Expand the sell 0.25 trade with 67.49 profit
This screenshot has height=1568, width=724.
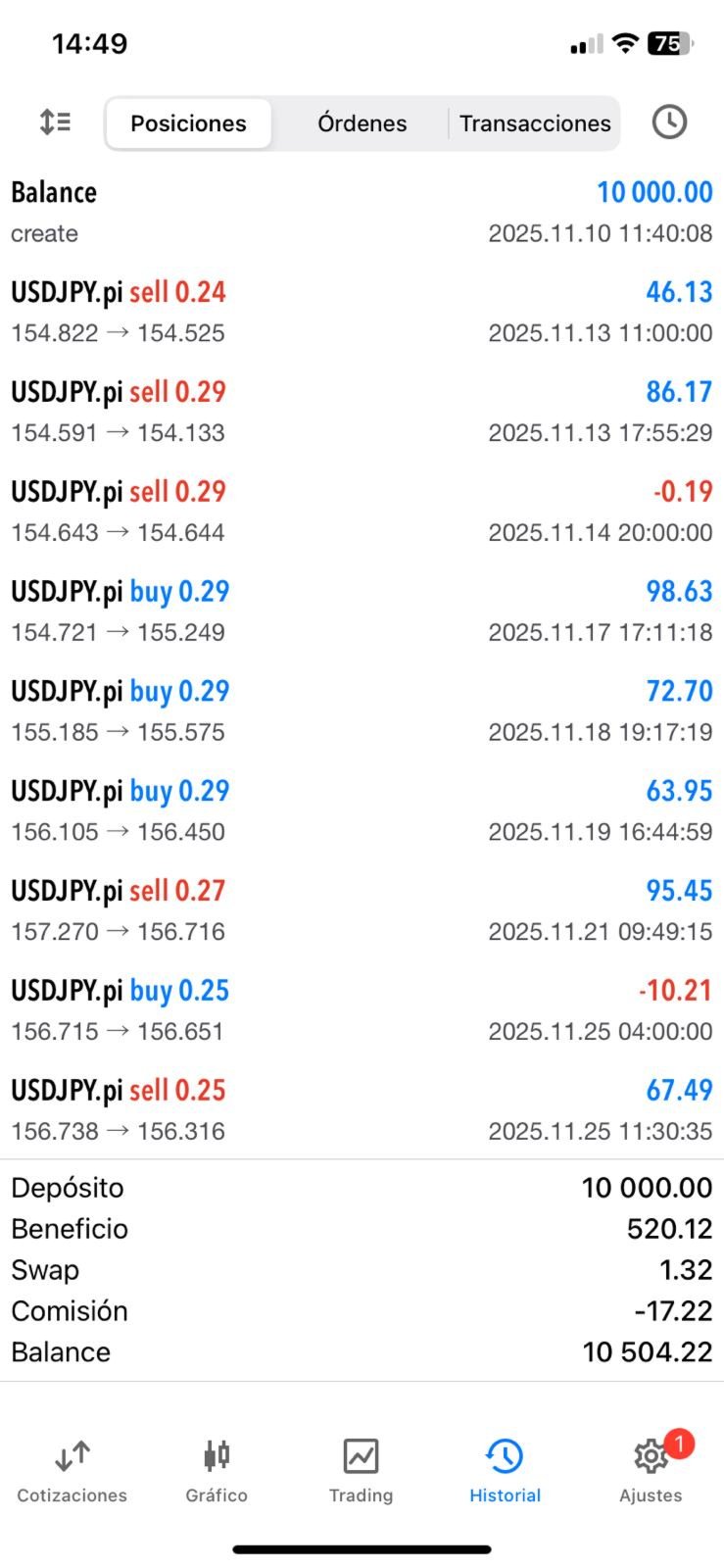tap(362, 1111)
